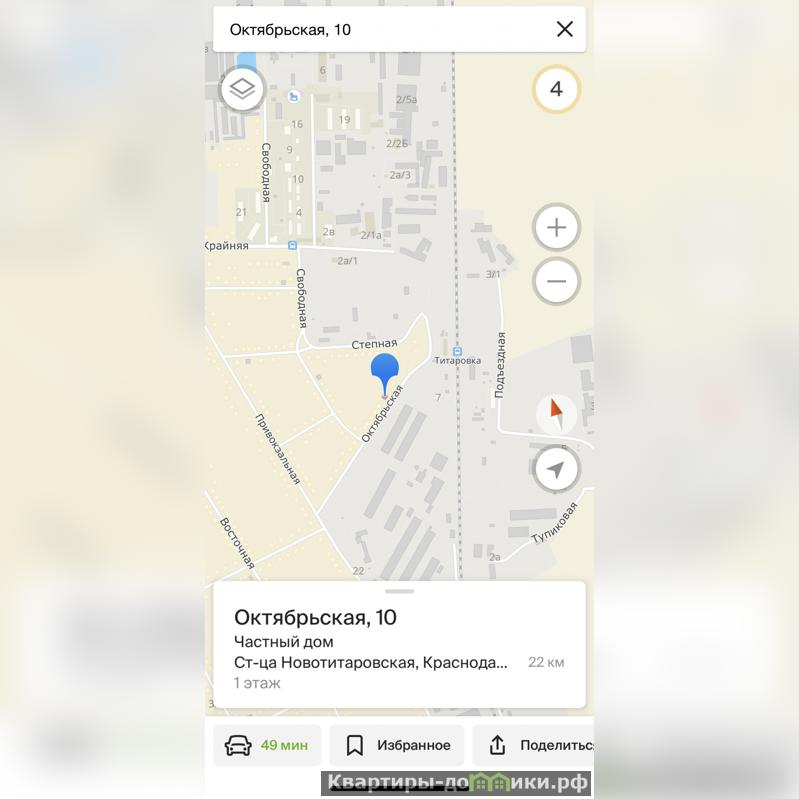
Task: Zoom in on the map
Action: tap(556, 228)
